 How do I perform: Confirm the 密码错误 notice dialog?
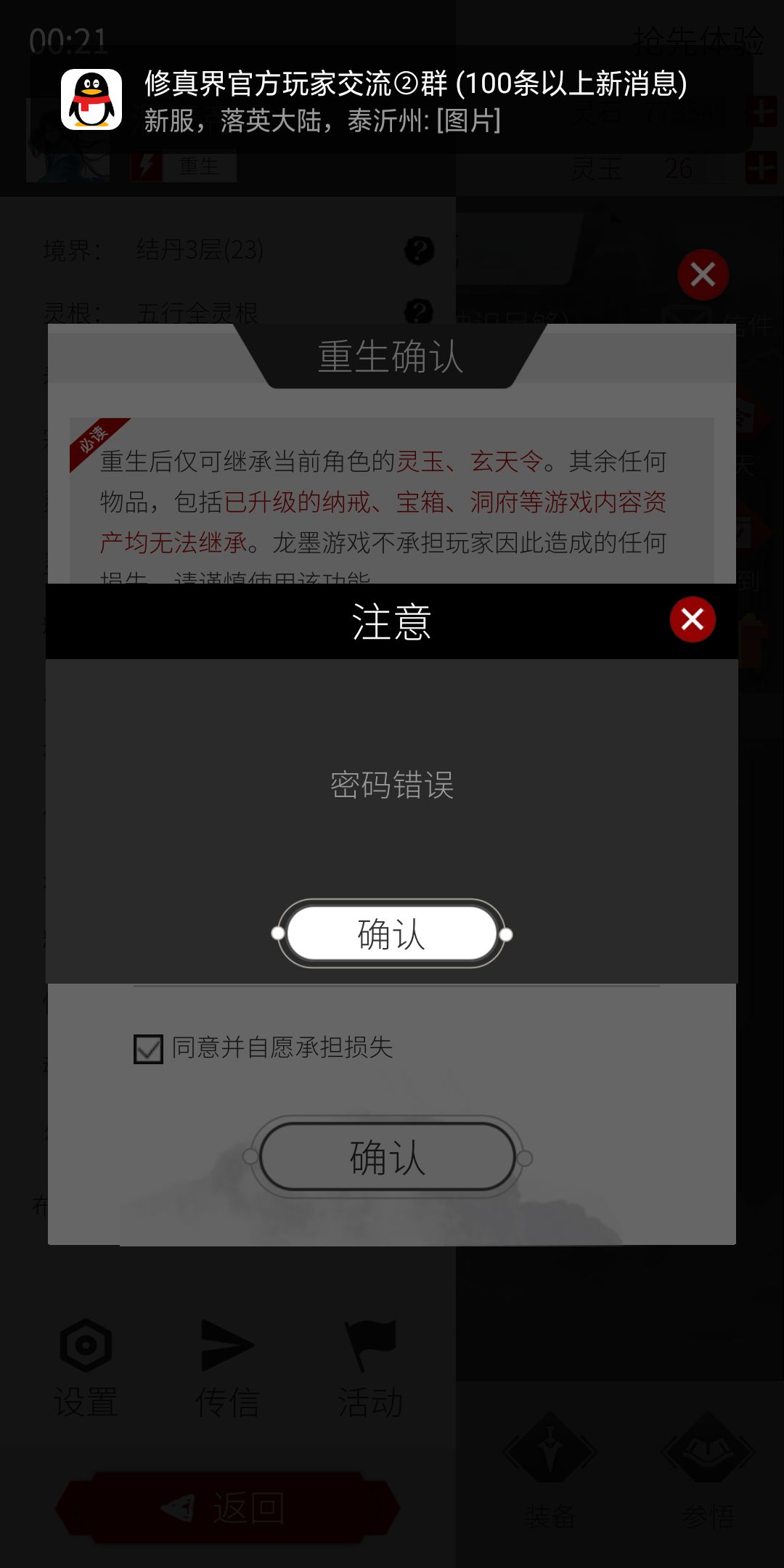pyautogui.click(x=391, y=934)
